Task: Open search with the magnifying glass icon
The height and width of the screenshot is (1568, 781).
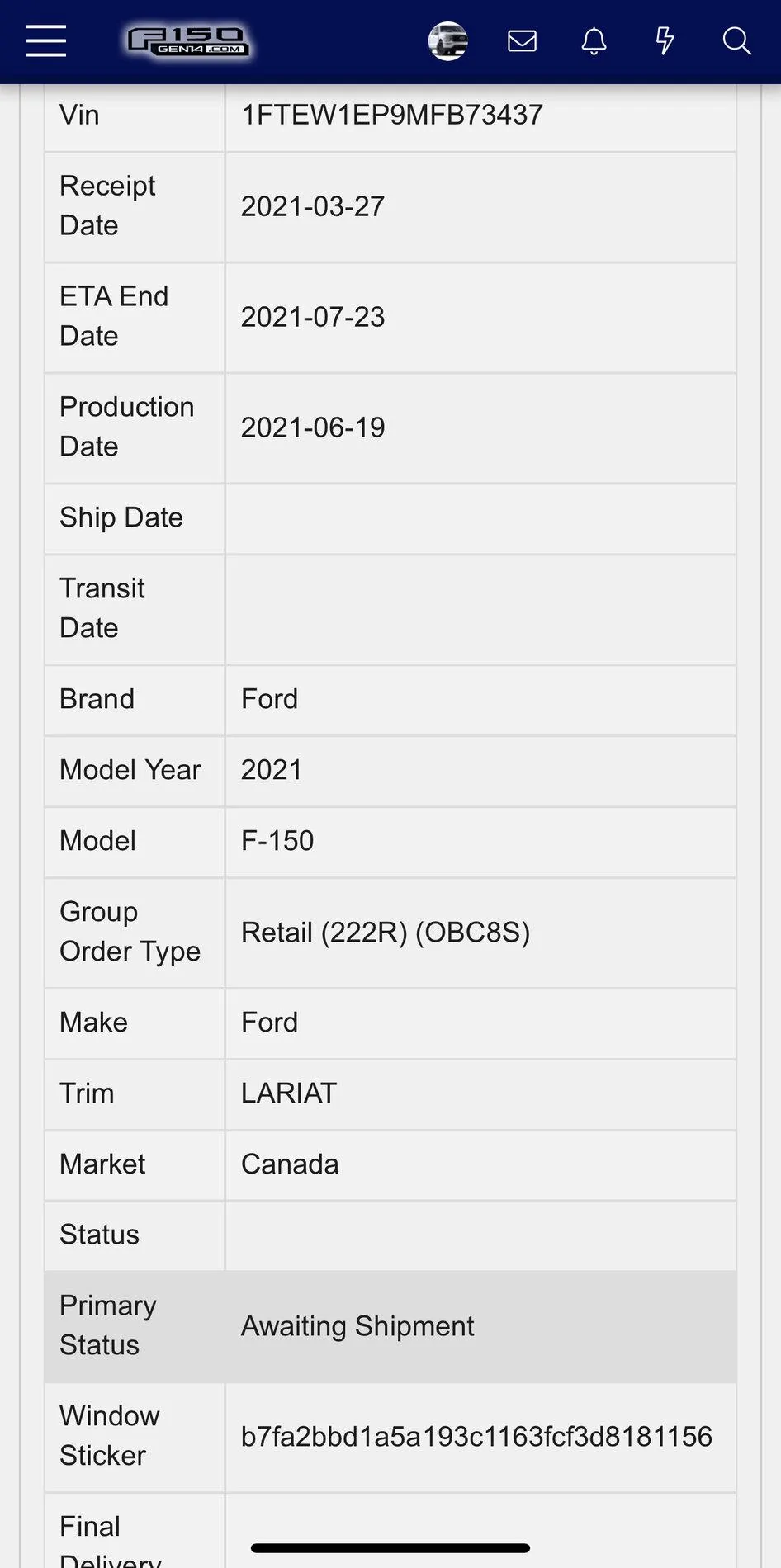Action: [x=736, y=40]
